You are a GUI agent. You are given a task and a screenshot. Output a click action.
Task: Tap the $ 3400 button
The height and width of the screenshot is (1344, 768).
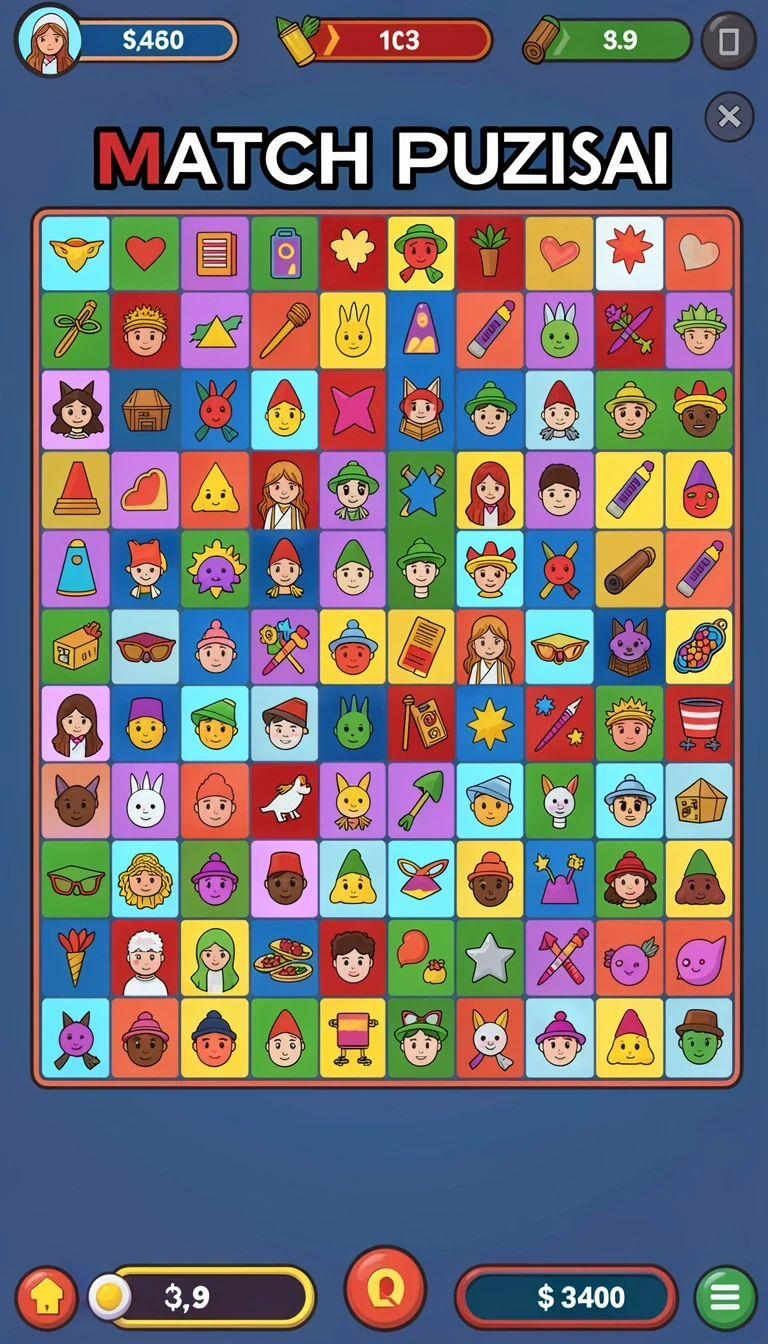tap(567, 1297)
